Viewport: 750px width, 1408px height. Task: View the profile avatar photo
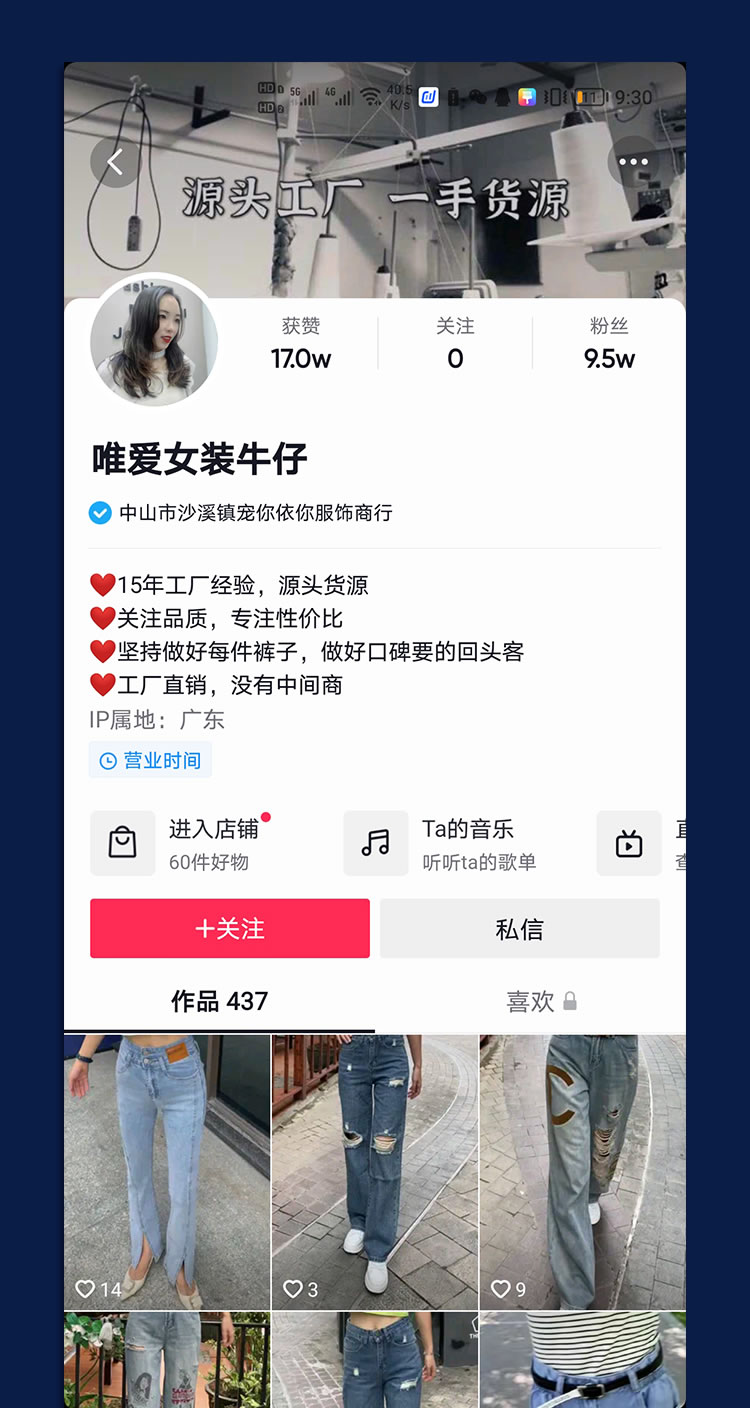point(153,342)
